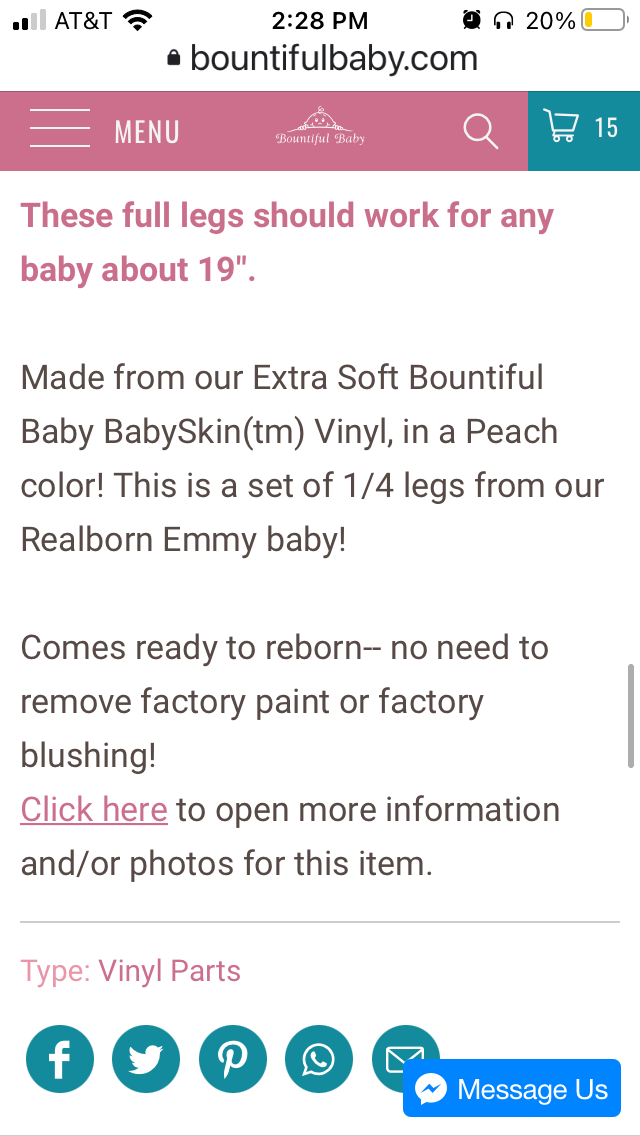
Task: Start a chat with Message Us
Action: [x=512, y=1088]
